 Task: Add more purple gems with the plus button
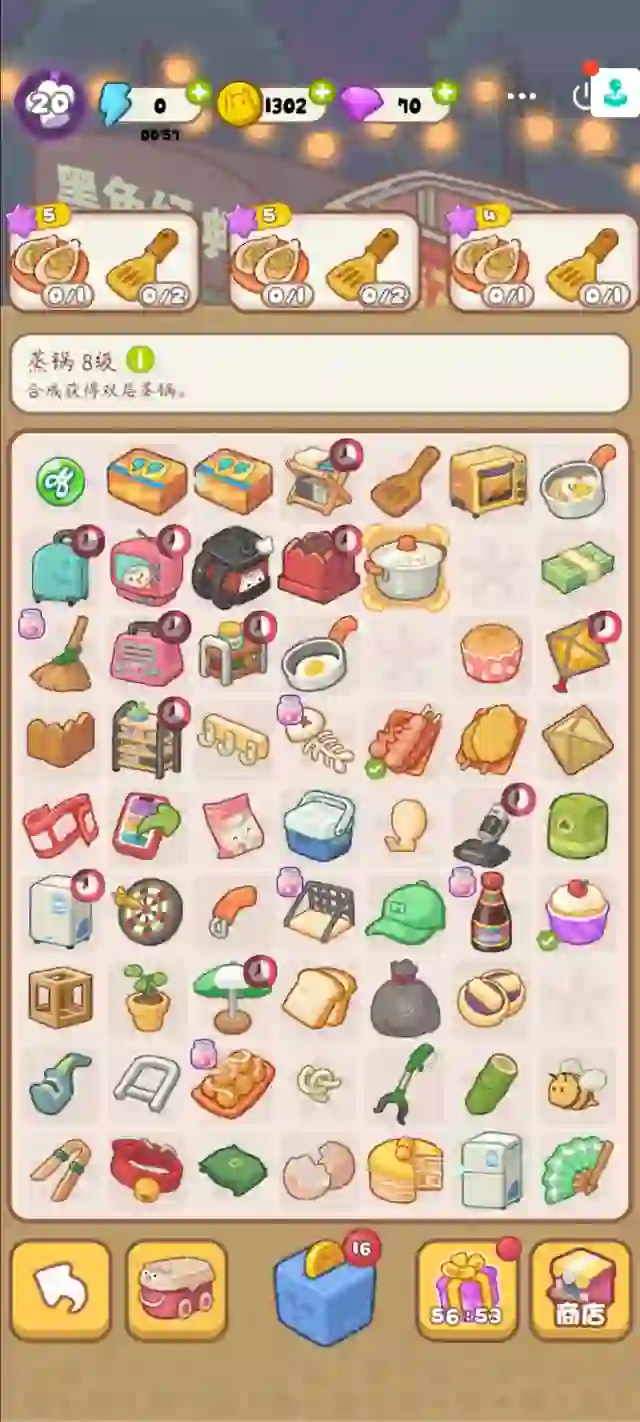coord(445,93)
